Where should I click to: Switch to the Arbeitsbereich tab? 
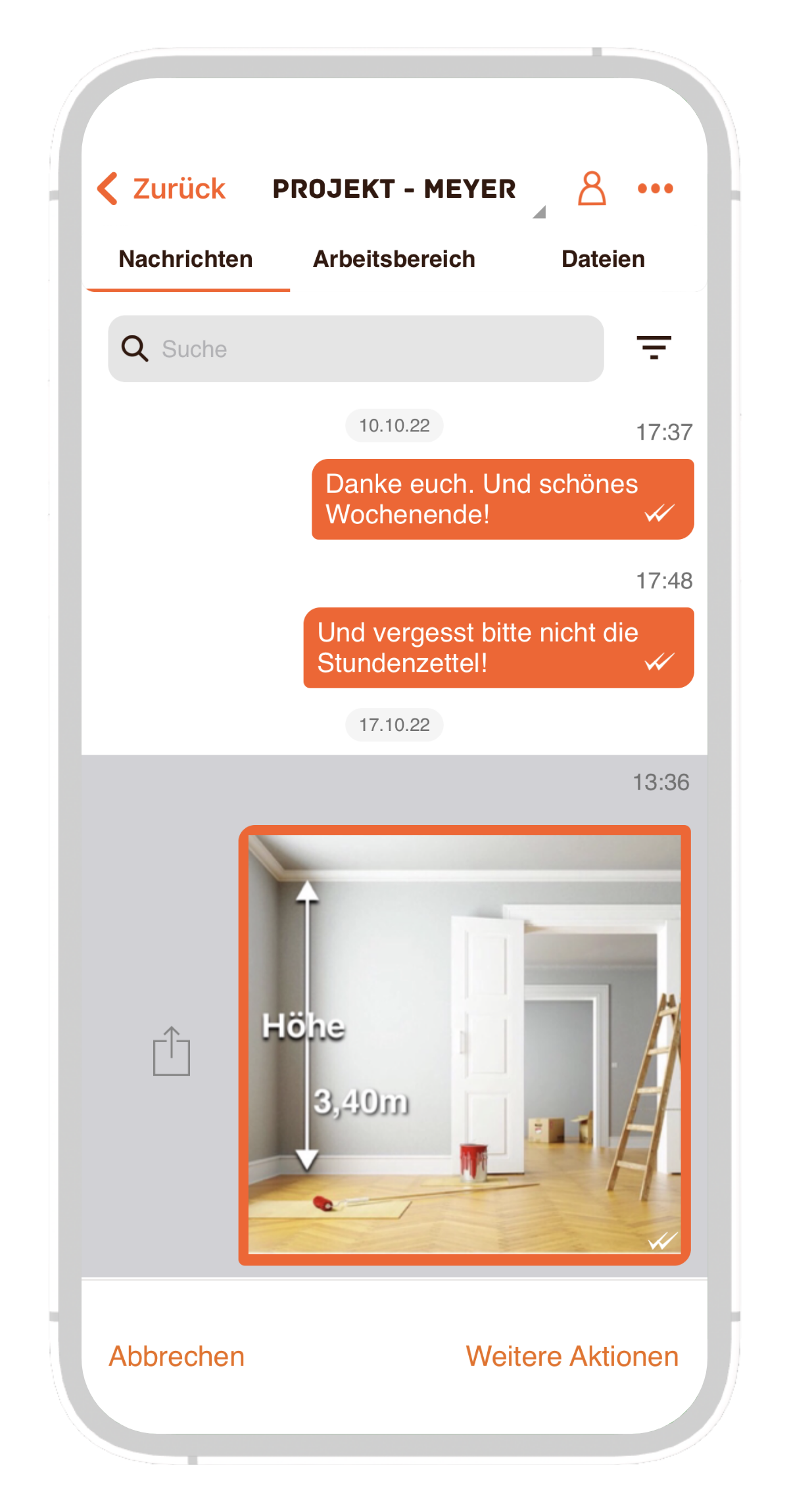click(x=394, y=259)
